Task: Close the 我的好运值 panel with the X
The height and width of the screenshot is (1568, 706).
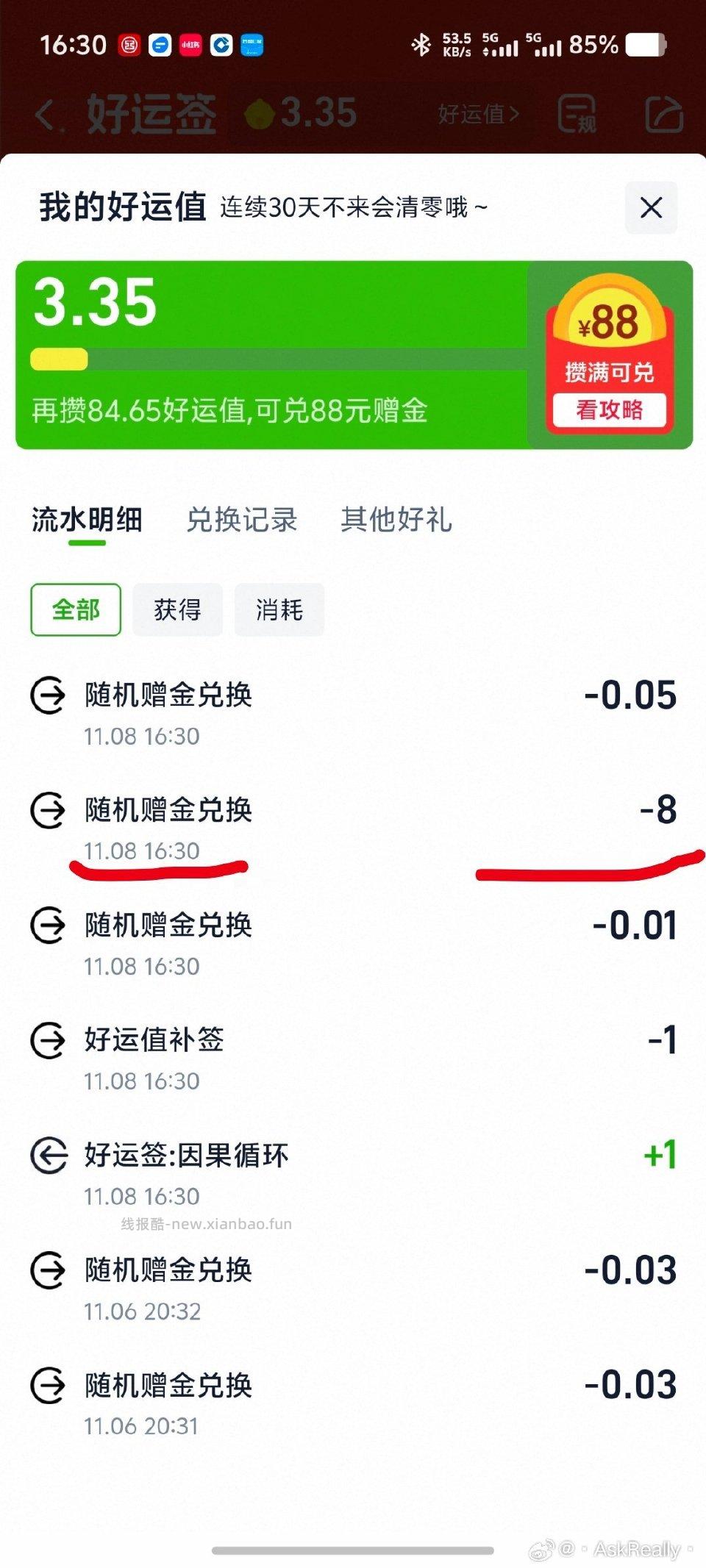Action: coord(652,208)
